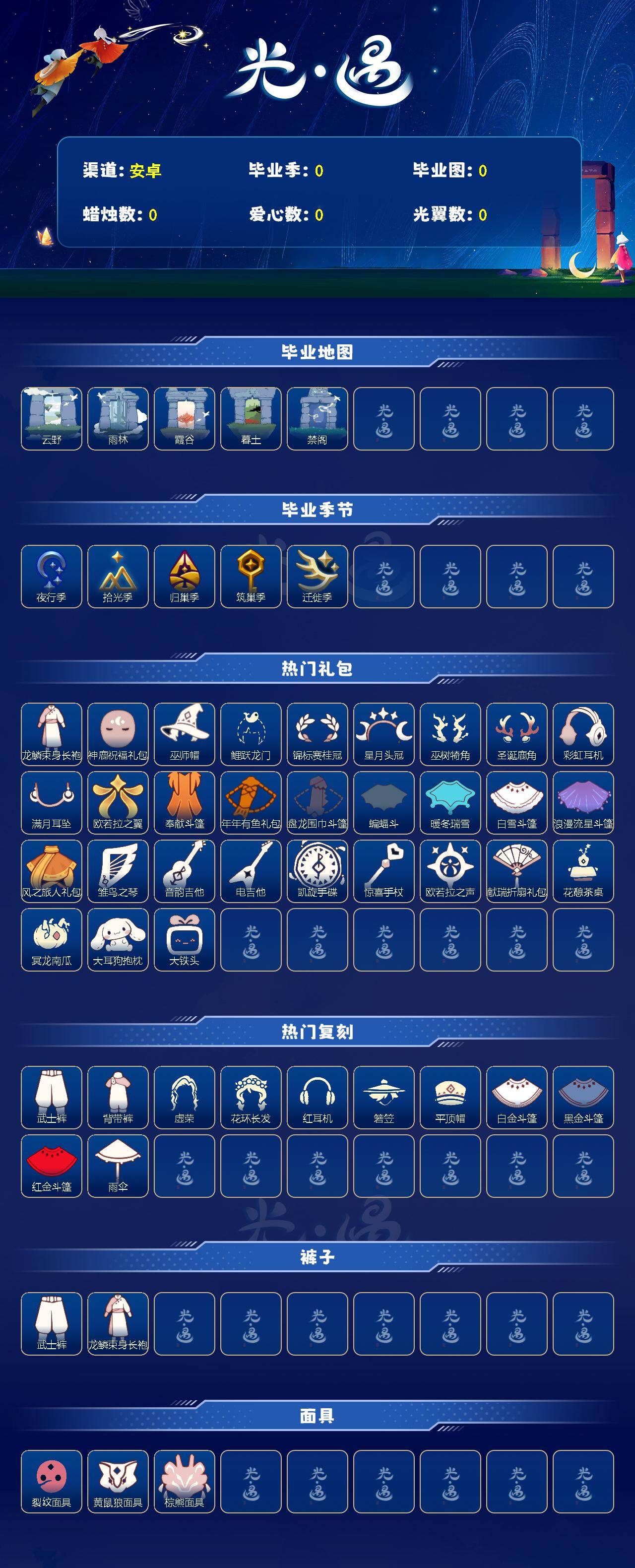Image resolution: width=635 pixels, height=1568 pixels.
Task: Click the 安卓 channel label
Action: click(x=145, y=172)
